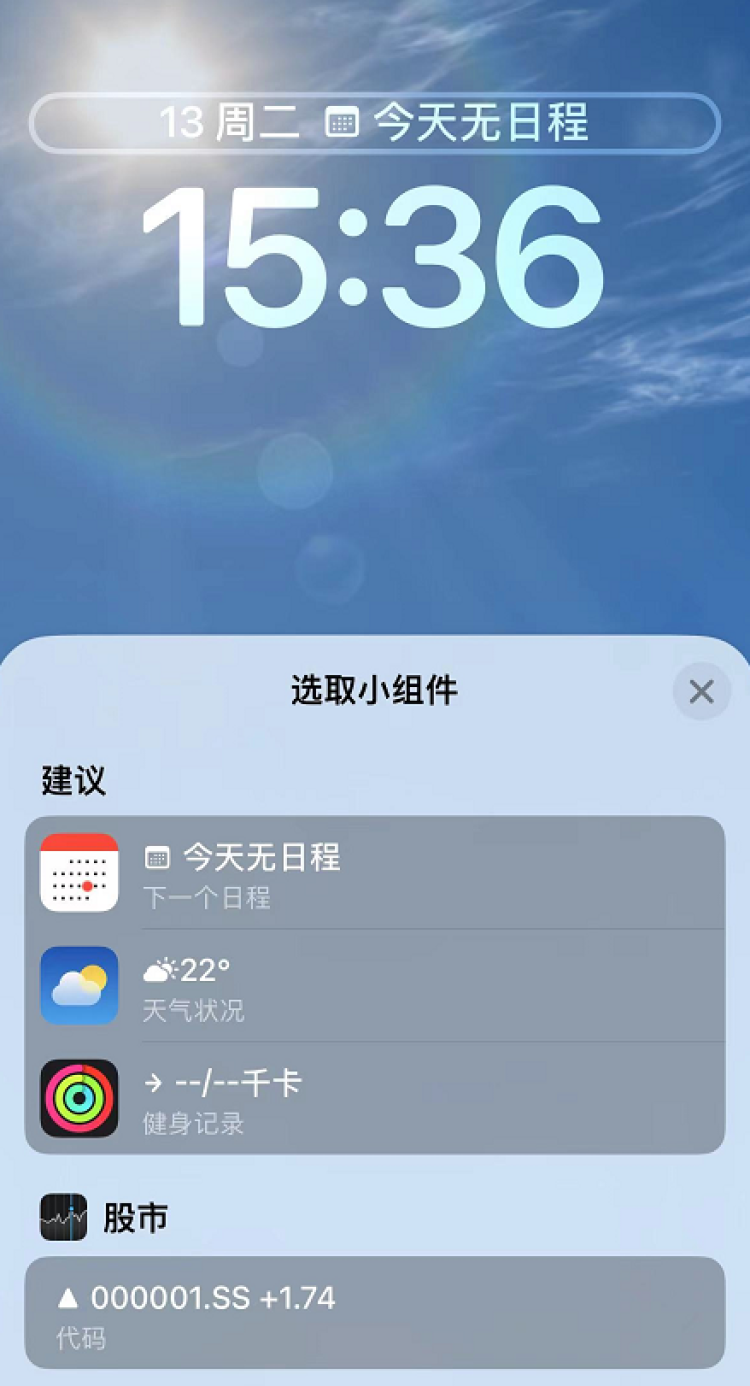Add the fitness activity calories widget
The width and height of the screenshot is (750, 1386).
374,1099
